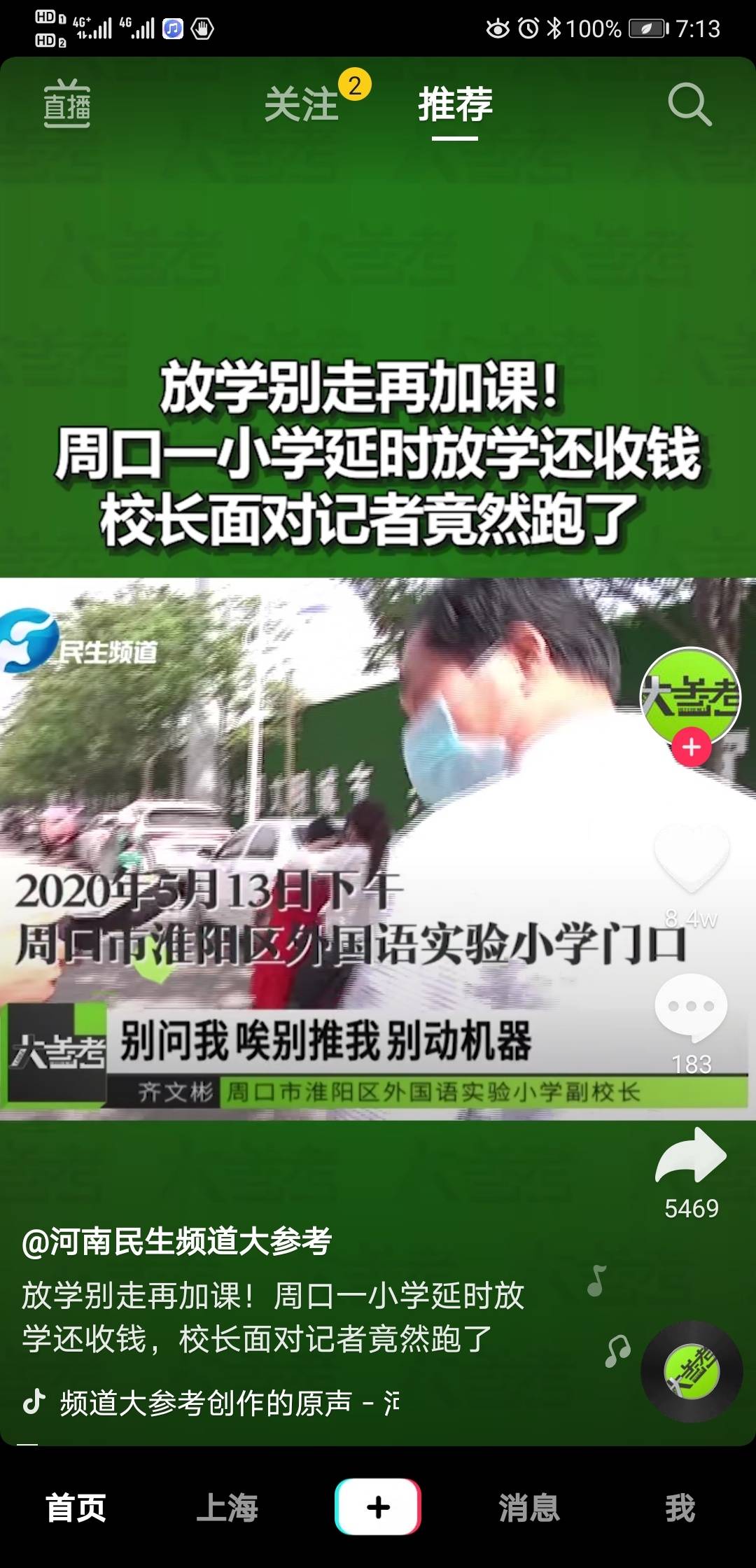This screenshot has width=756, height=1568.
Task: Open the 直播 live icon
Action: point(66,105)
